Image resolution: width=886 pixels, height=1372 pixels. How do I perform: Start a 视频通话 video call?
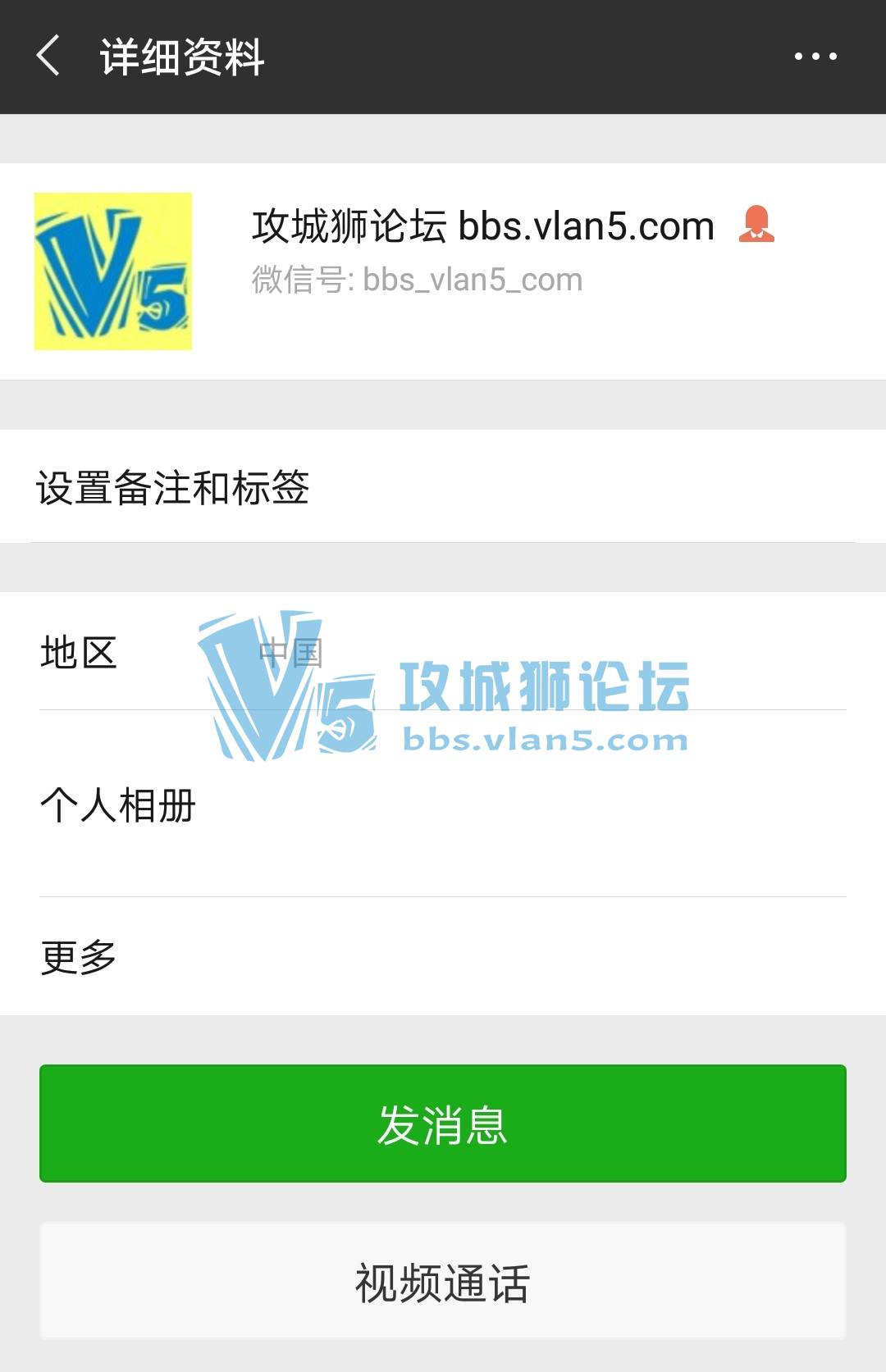click(443, 1282)
